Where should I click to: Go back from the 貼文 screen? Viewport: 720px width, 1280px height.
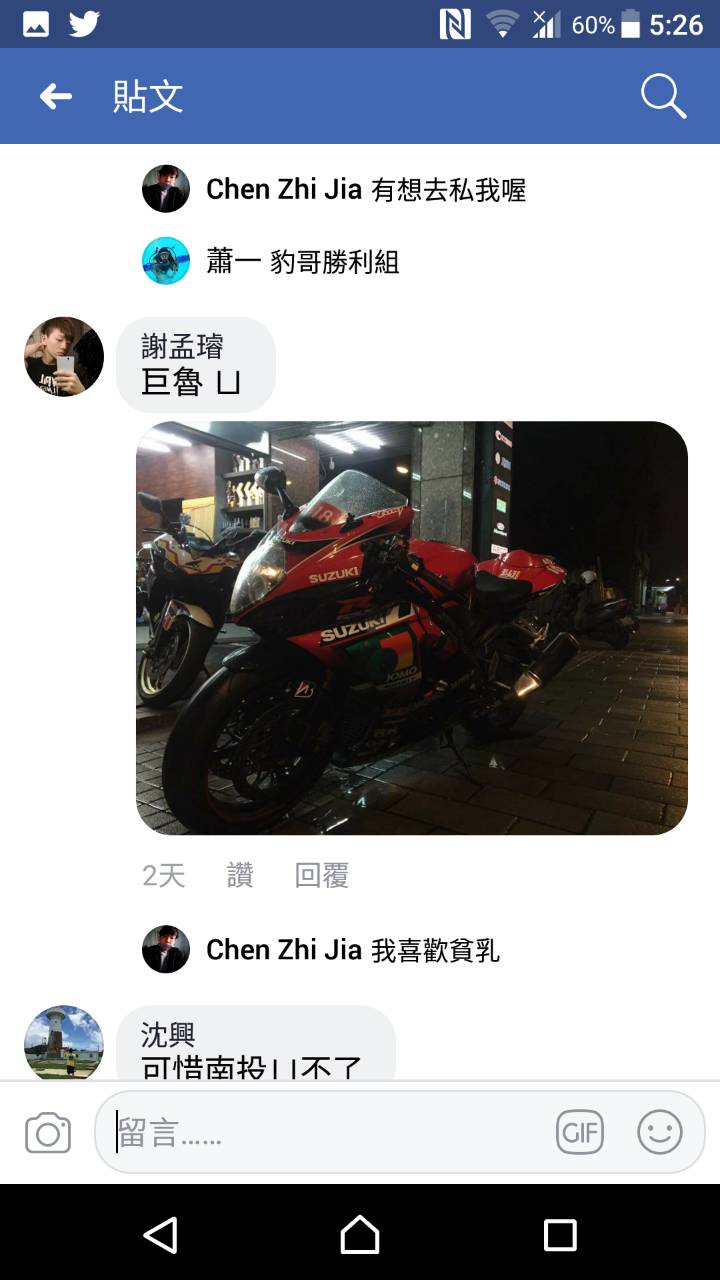56,96
